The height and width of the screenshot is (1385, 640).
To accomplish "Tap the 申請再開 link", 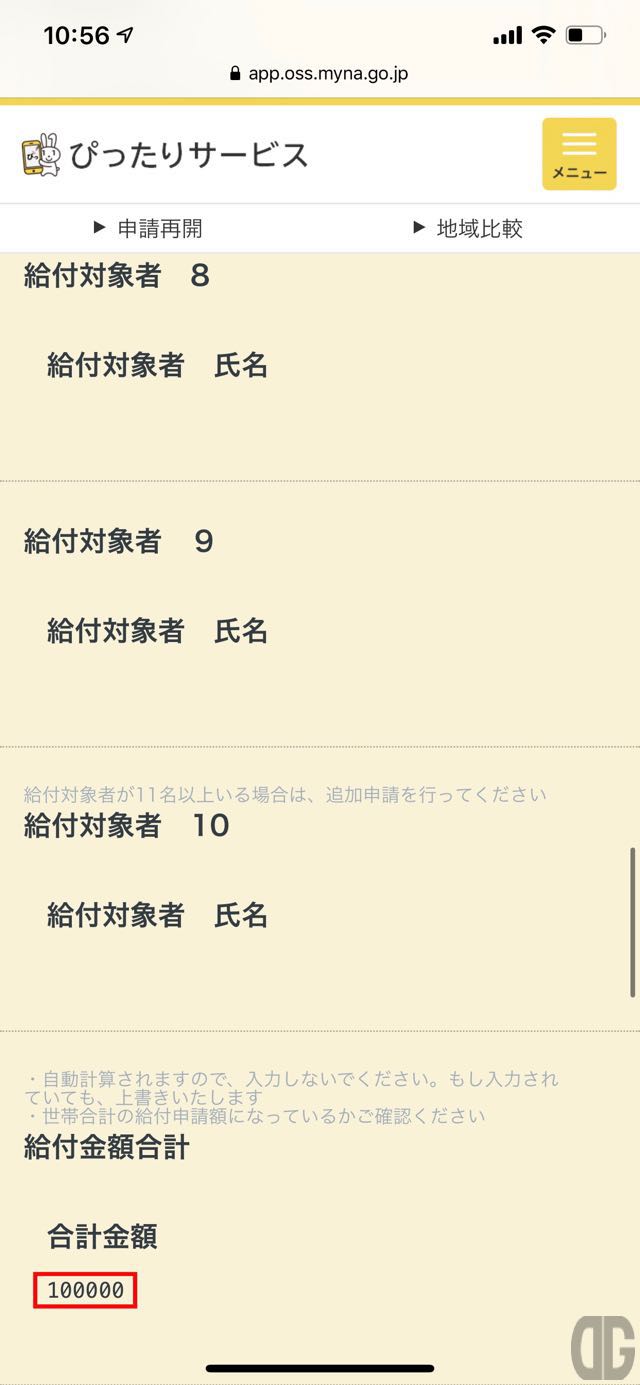I will (x=148, y=228).
